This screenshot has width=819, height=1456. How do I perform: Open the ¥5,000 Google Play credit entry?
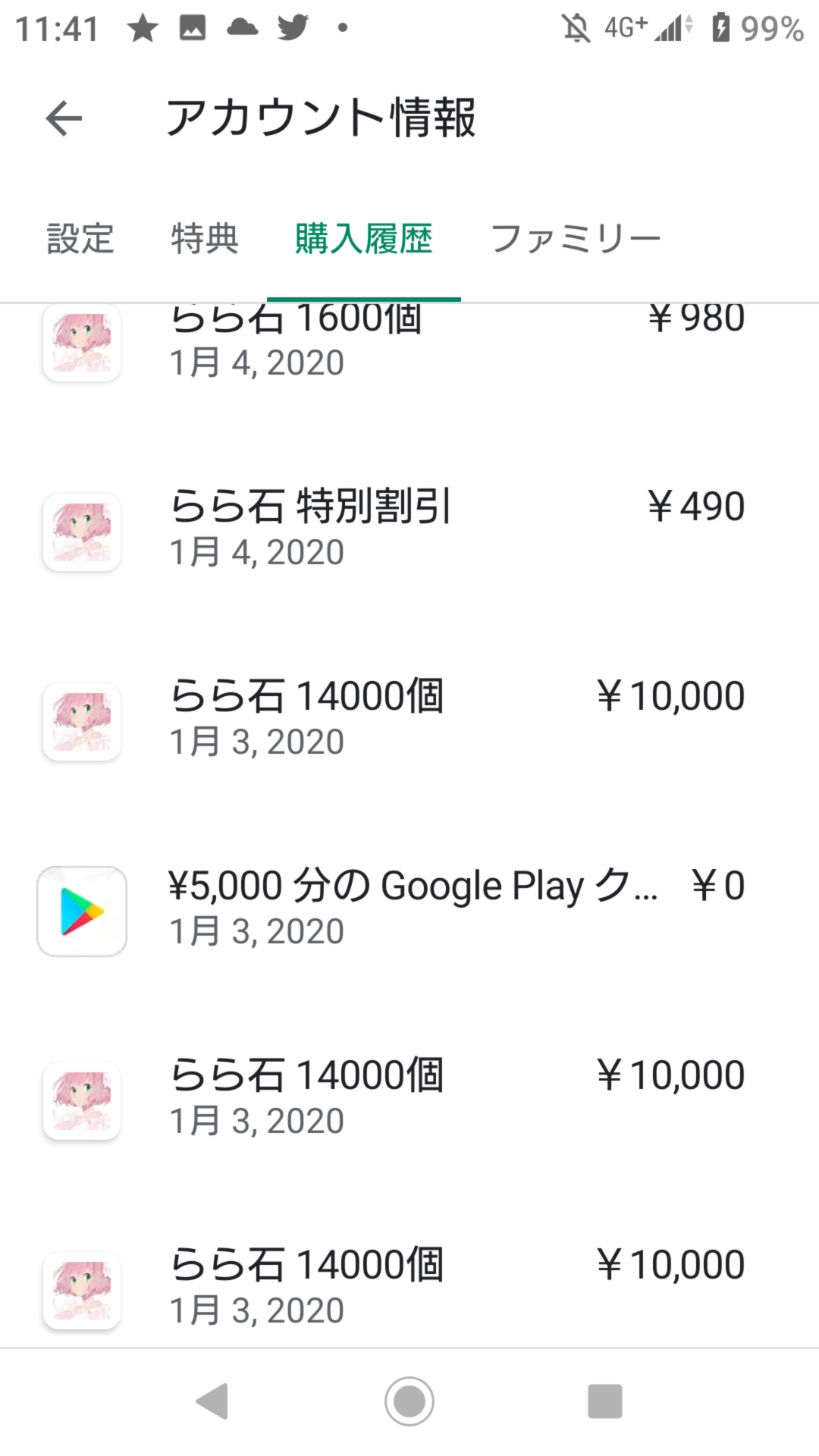click(x=409, y=909)
